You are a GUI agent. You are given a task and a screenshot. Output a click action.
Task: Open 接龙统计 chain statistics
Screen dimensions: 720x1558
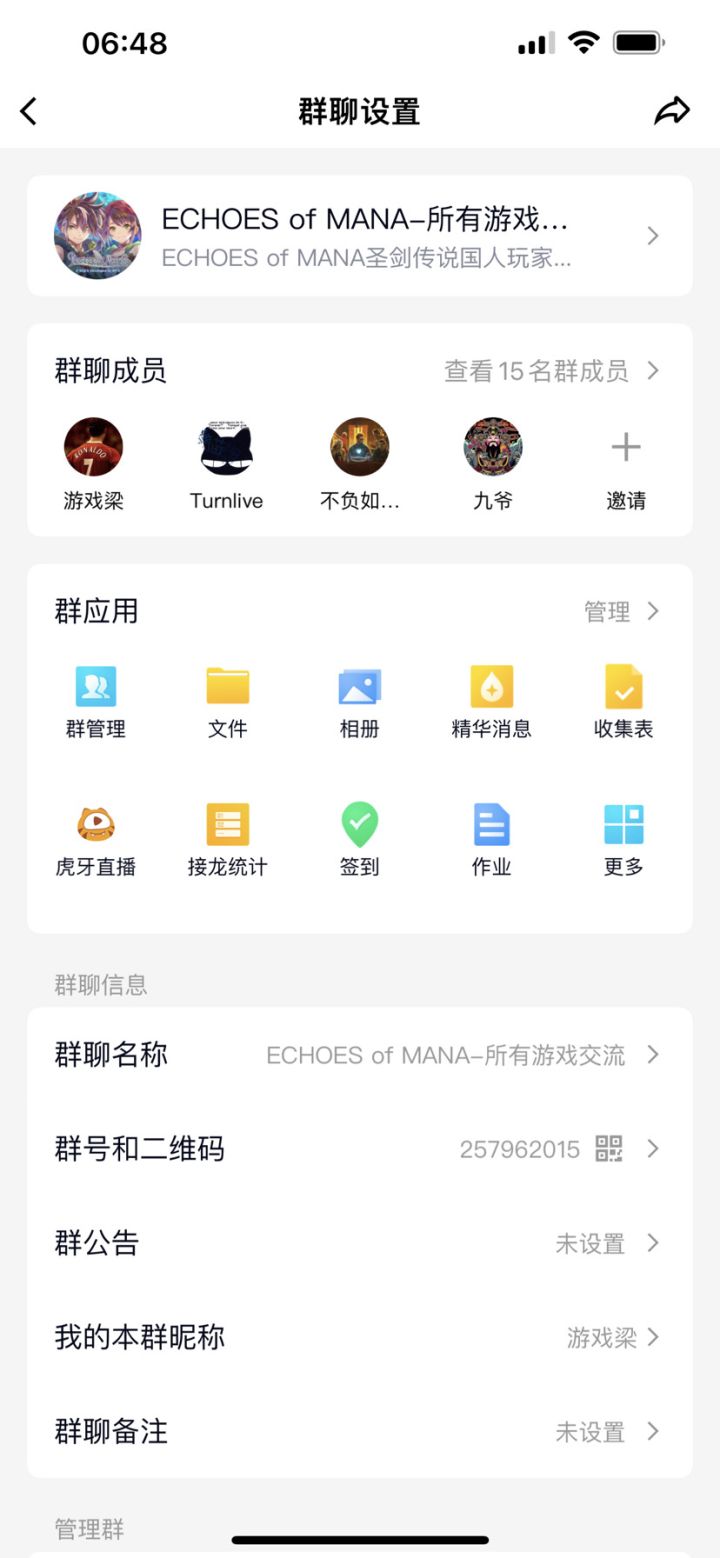point(228,839)
